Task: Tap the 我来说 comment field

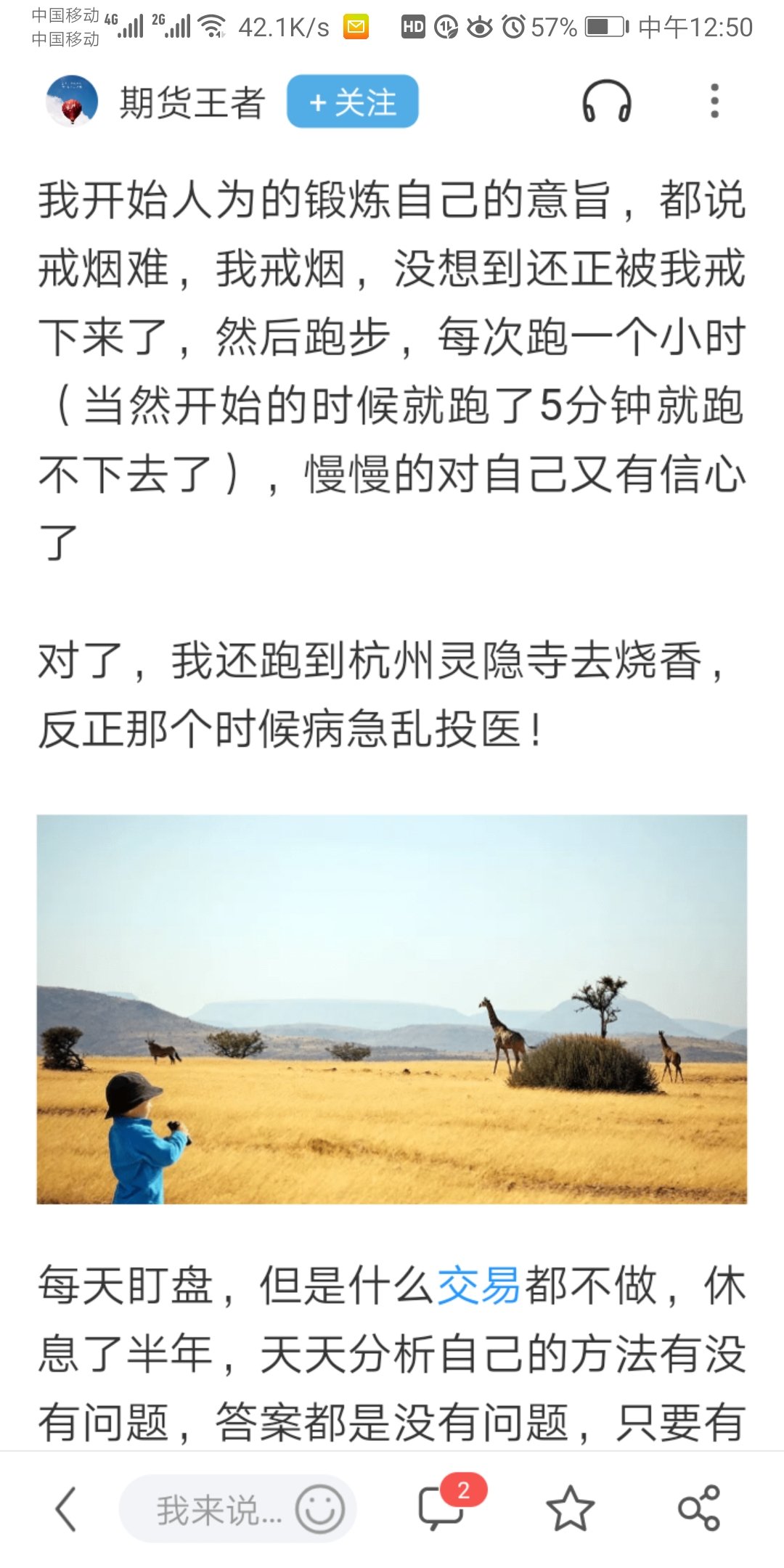Action: point(211,1509)
